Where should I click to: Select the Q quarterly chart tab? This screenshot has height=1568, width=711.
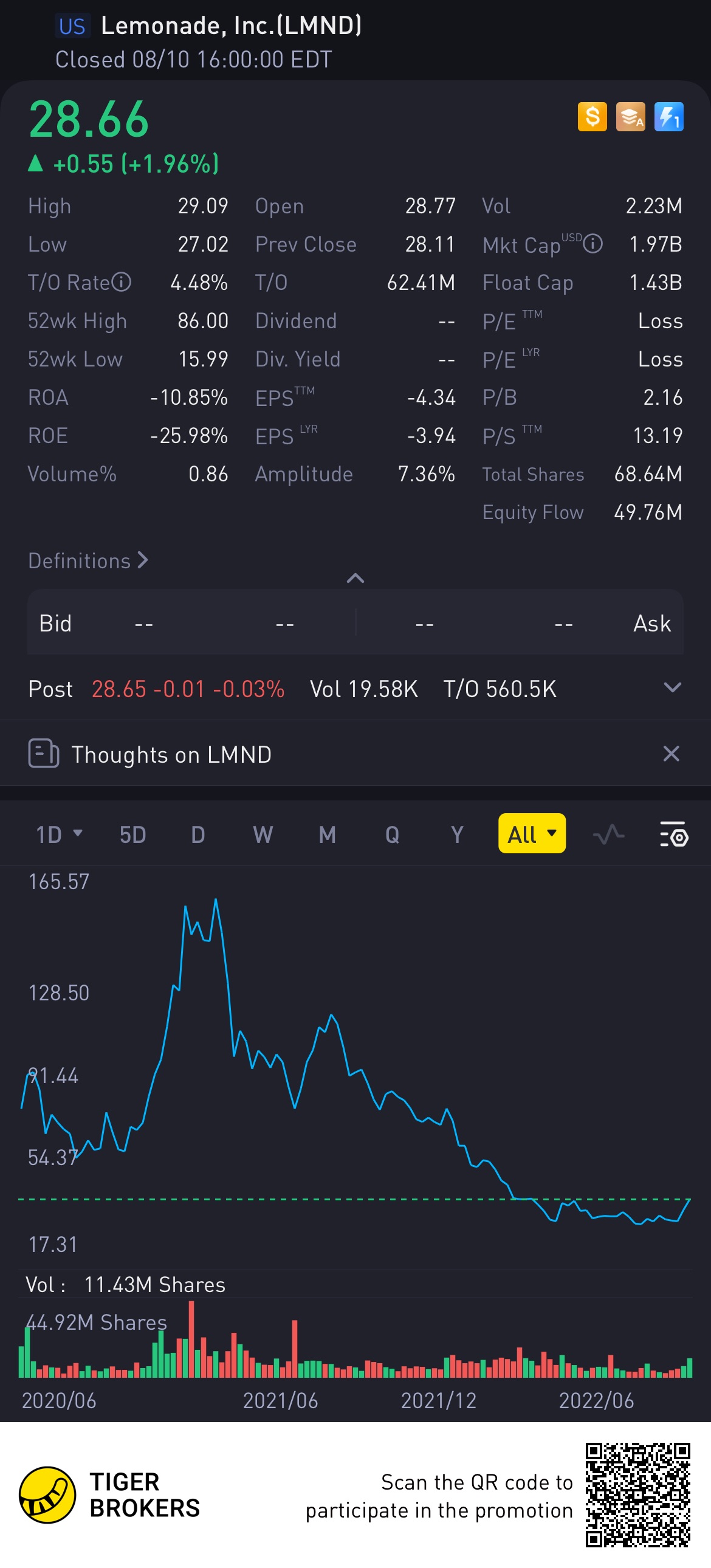[392, 834]
